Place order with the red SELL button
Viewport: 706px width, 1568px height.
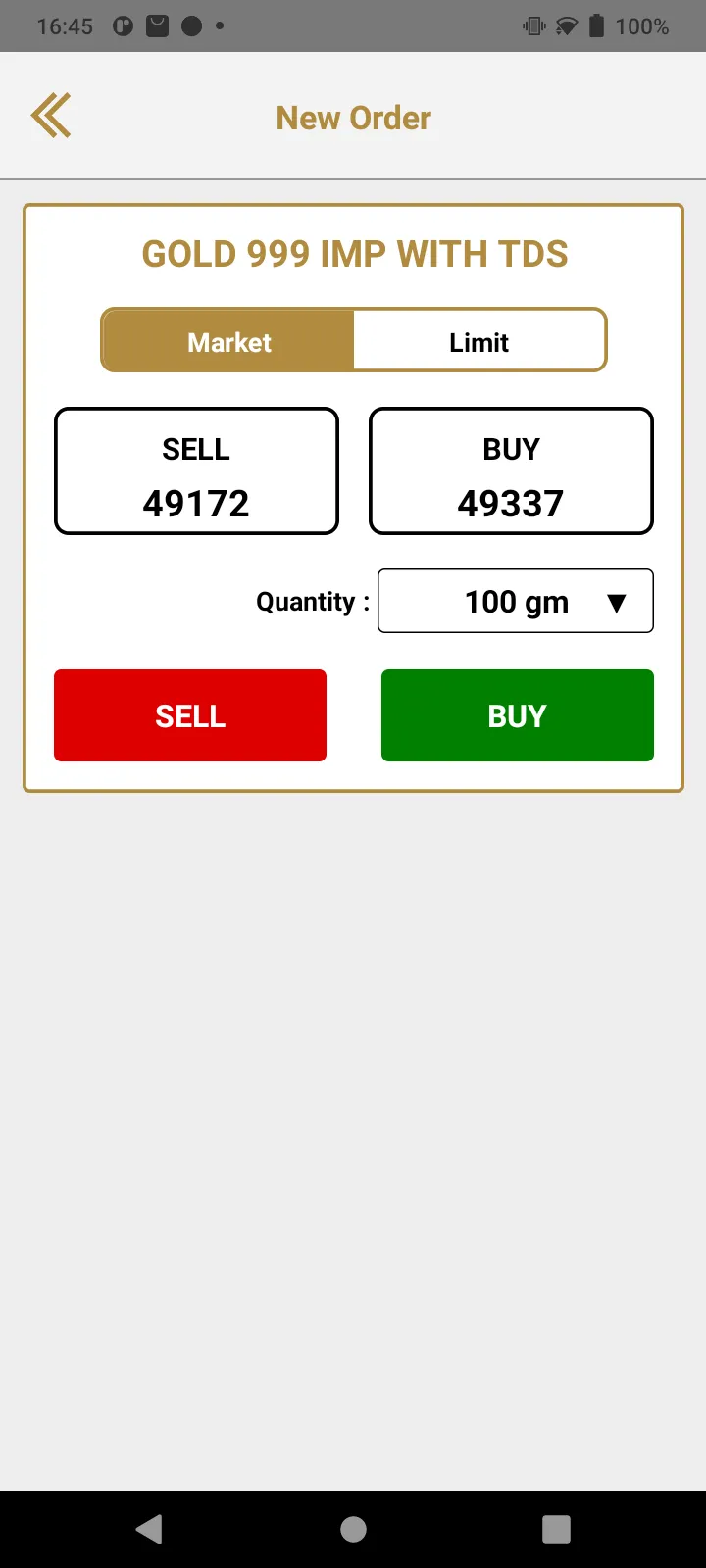point(190,715)
